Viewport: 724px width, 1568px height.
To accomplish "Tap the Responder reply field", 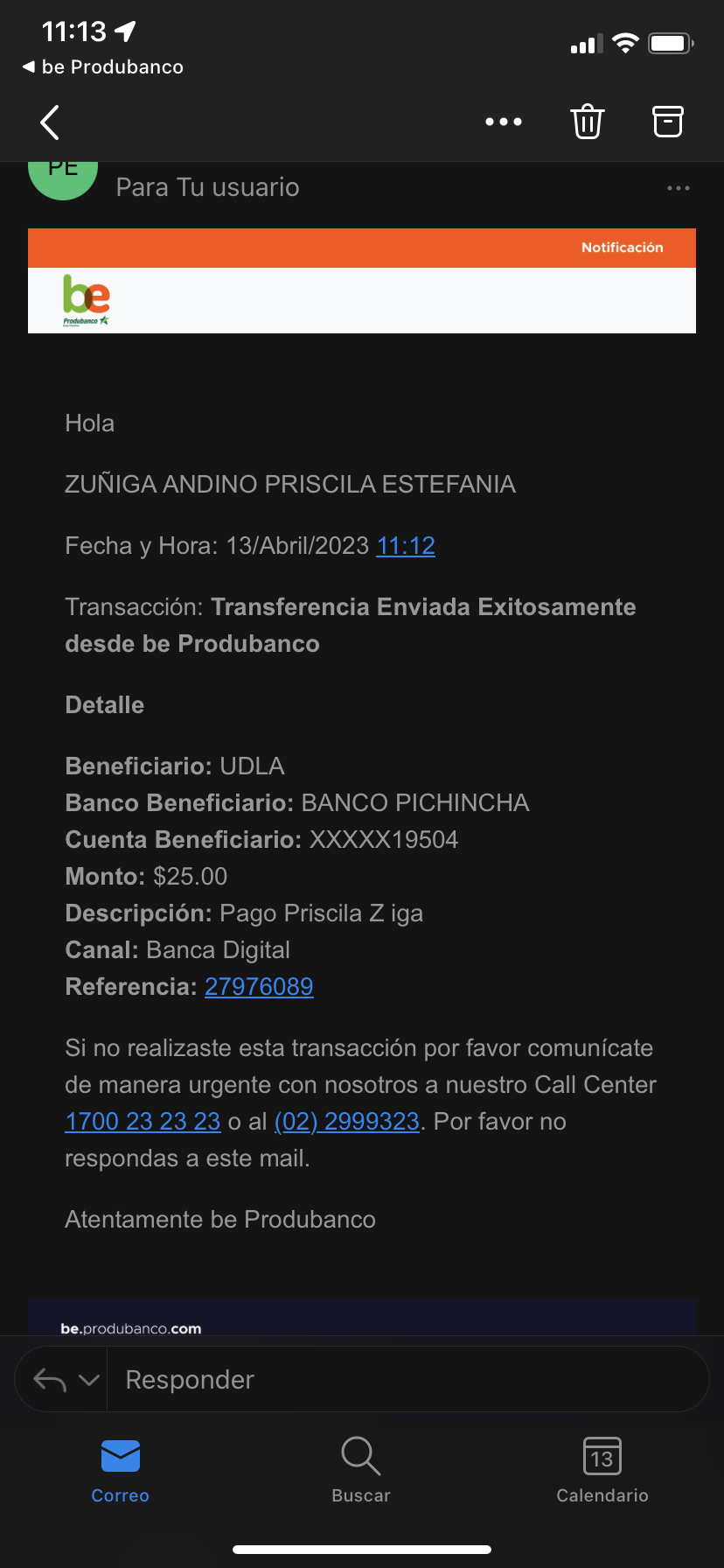I will click(x=402, y=1380).
